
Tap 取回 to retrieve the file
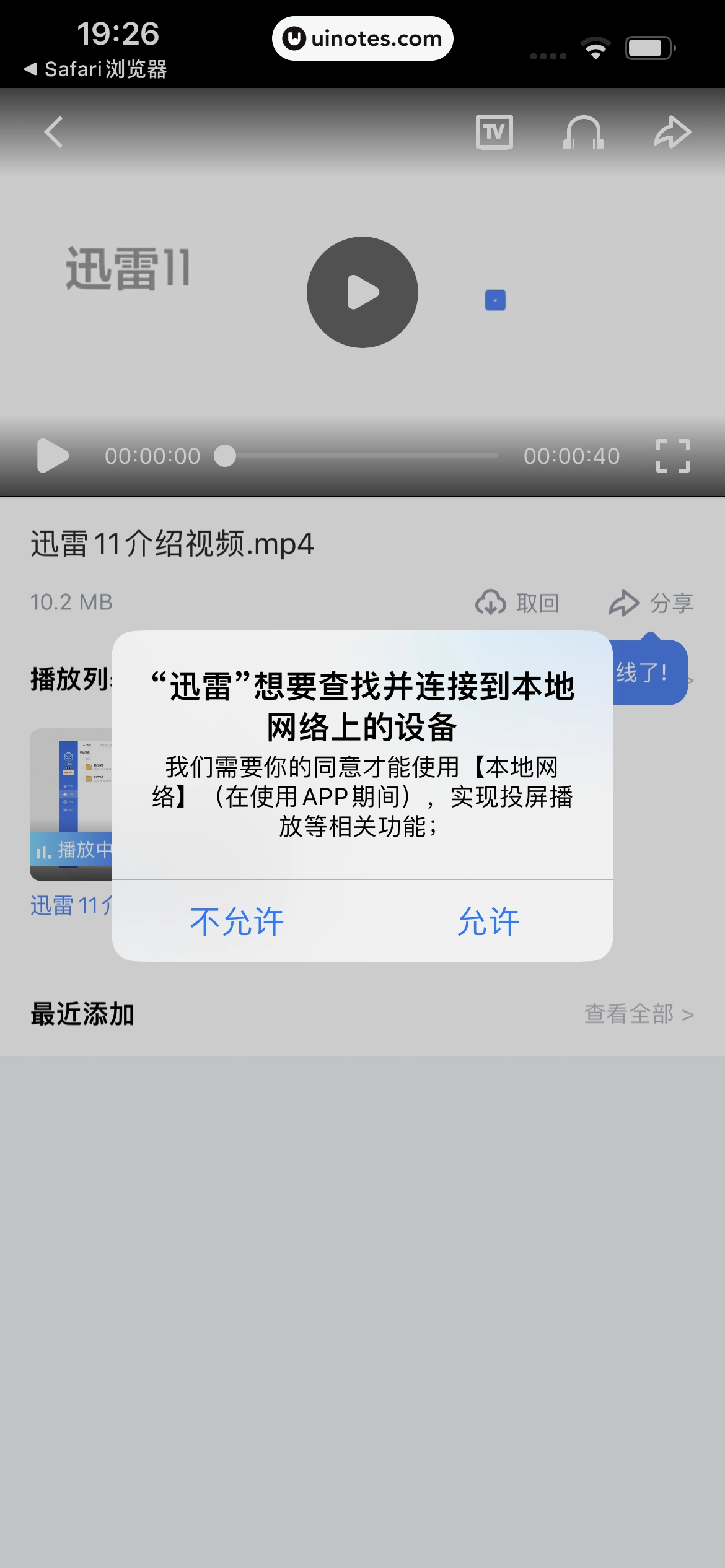pyautogui.click(x=518, y=603)
